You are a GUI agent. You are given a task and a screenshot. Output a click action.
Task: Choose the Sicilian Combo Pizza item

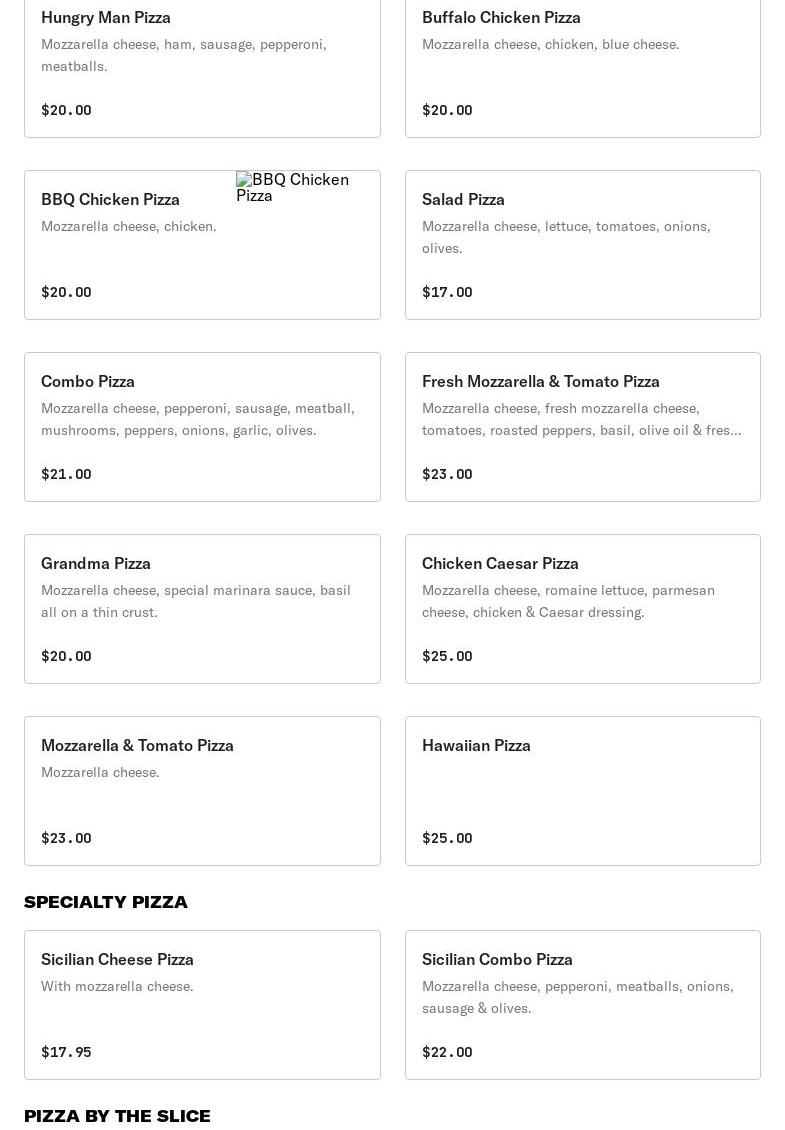tap(582, 1005)
